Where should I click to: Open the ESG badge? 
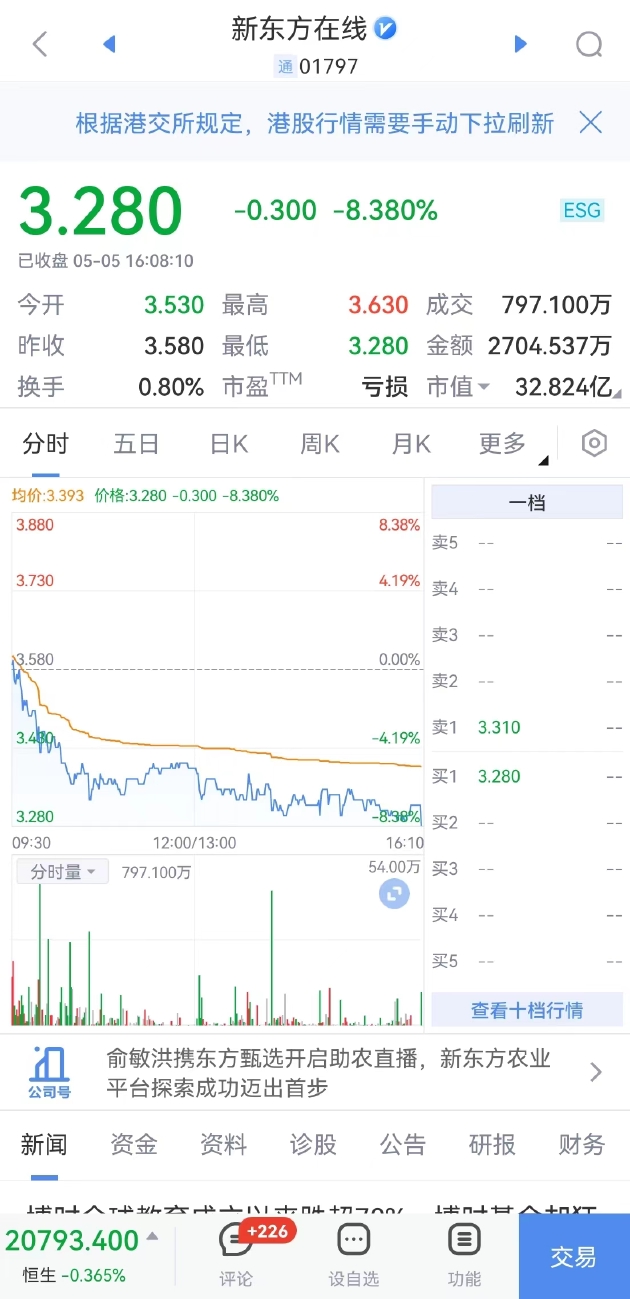(x=582, y=210)
